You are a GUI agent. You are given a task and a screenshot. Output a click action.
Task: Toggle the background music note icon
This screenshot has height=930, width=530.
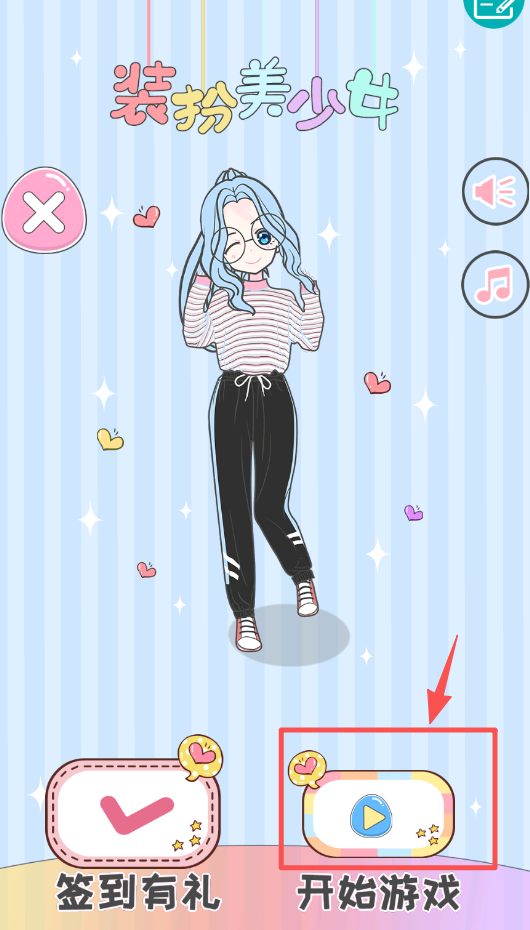[x=496, y=284]
